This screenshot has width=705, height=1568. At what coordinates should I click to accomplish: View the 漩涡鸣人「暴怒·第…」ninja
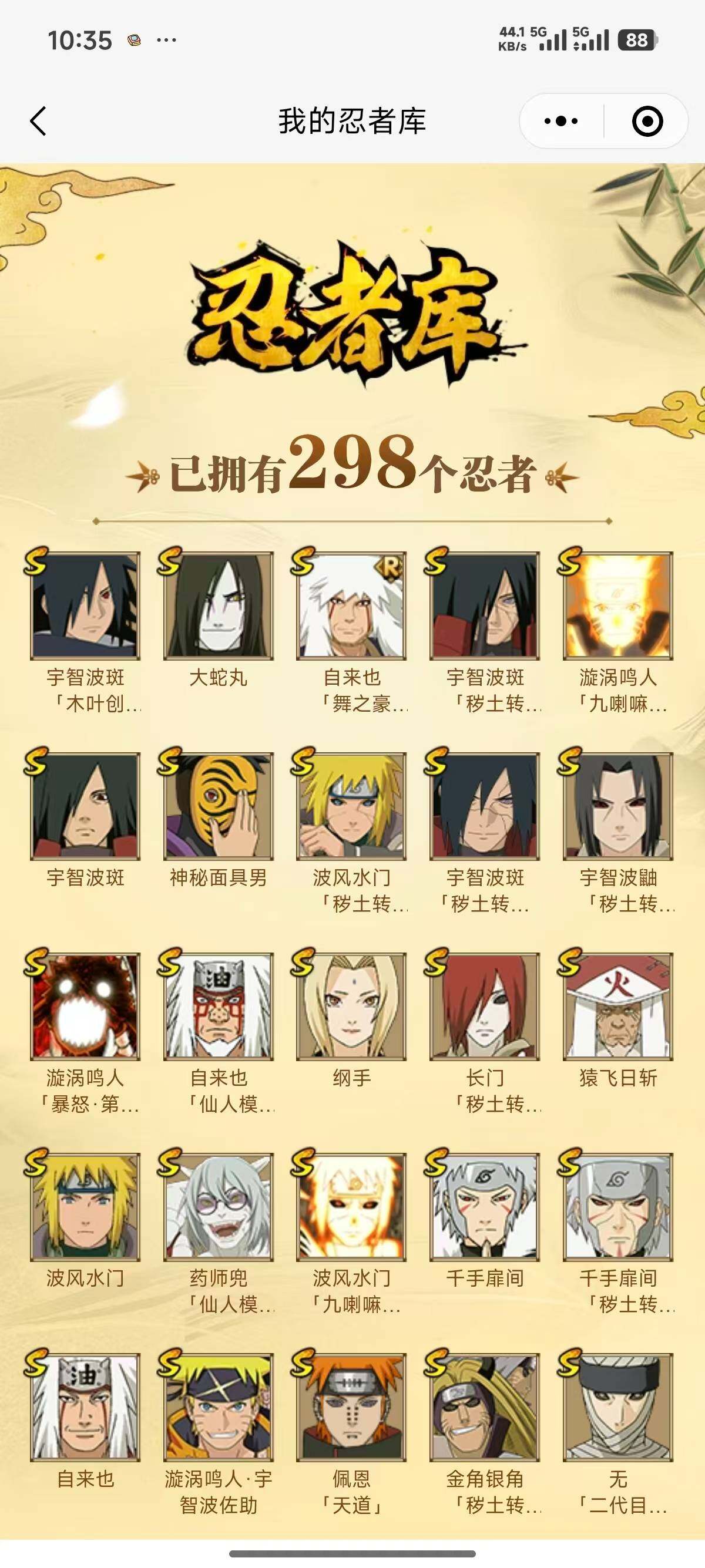(85, 1006)
